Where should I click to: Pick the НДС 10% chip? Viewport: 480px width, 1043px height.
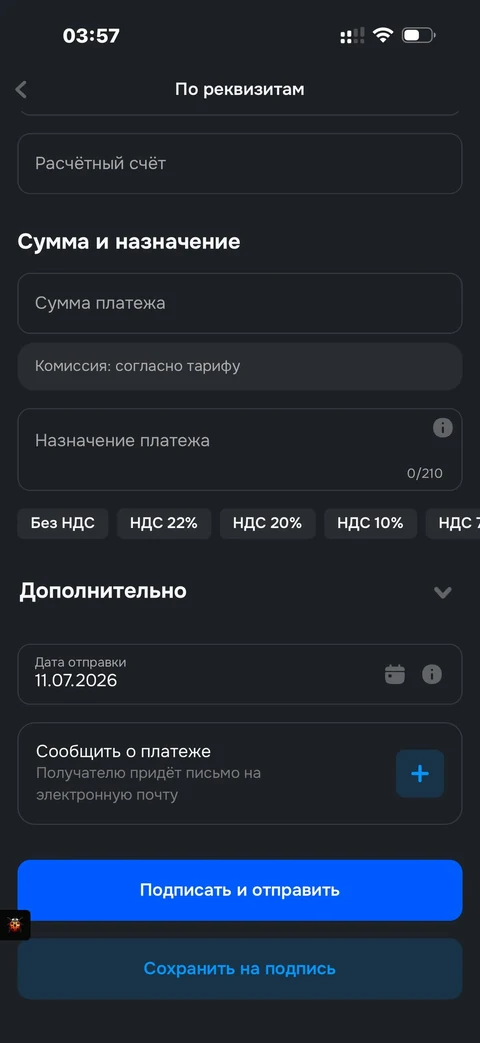coord(370,523)
